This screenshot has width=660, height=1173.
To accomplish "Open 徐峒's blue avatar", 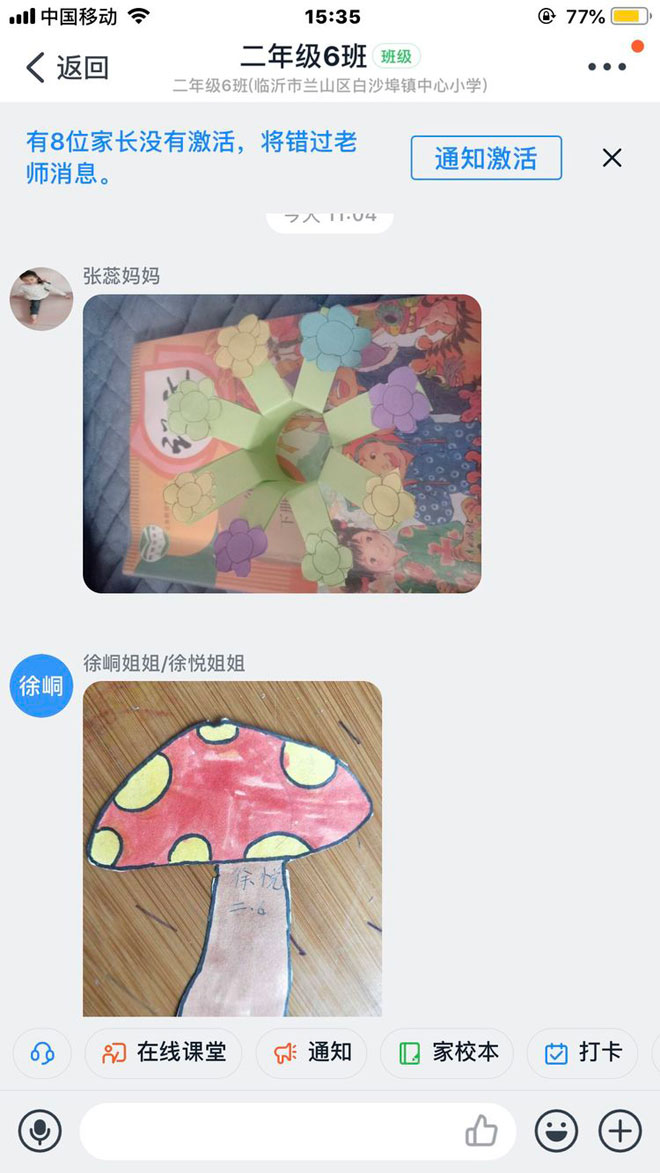I will pyautogui.click(x=41, y=685).
